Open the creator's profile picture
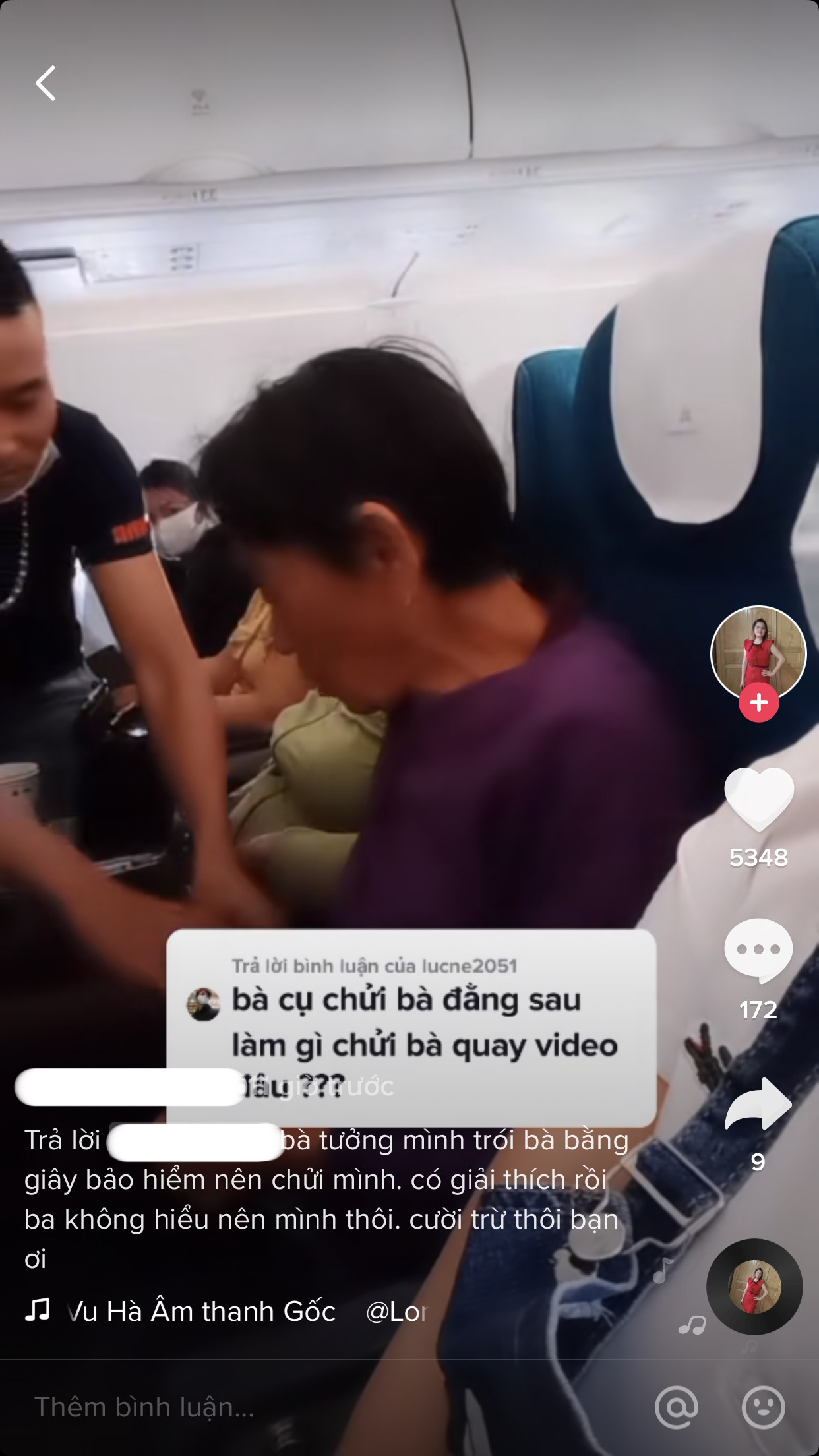 [x=758, y=653]
